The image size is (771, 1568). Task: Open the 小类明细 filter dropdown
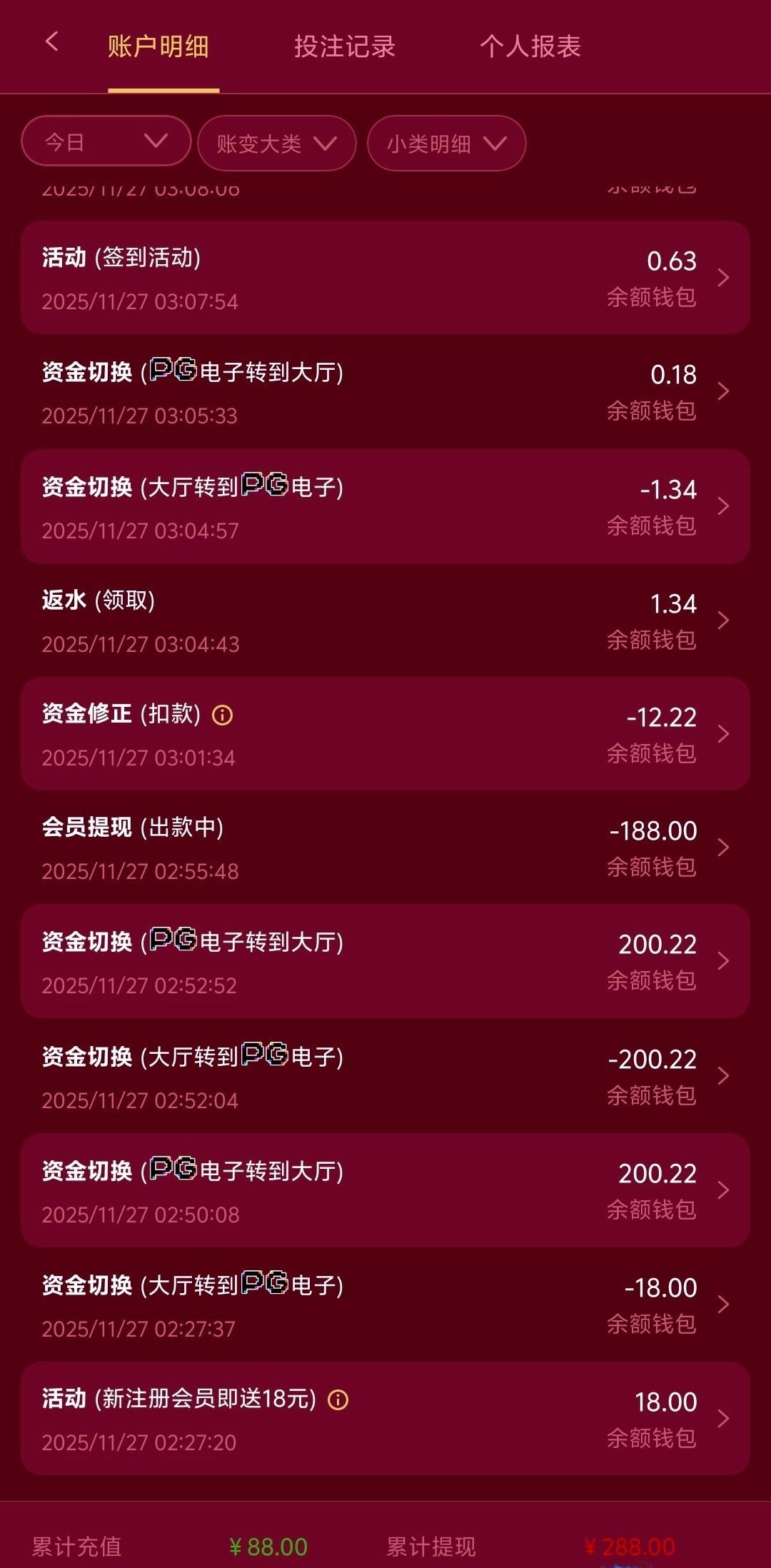click(x=446, y=144)
